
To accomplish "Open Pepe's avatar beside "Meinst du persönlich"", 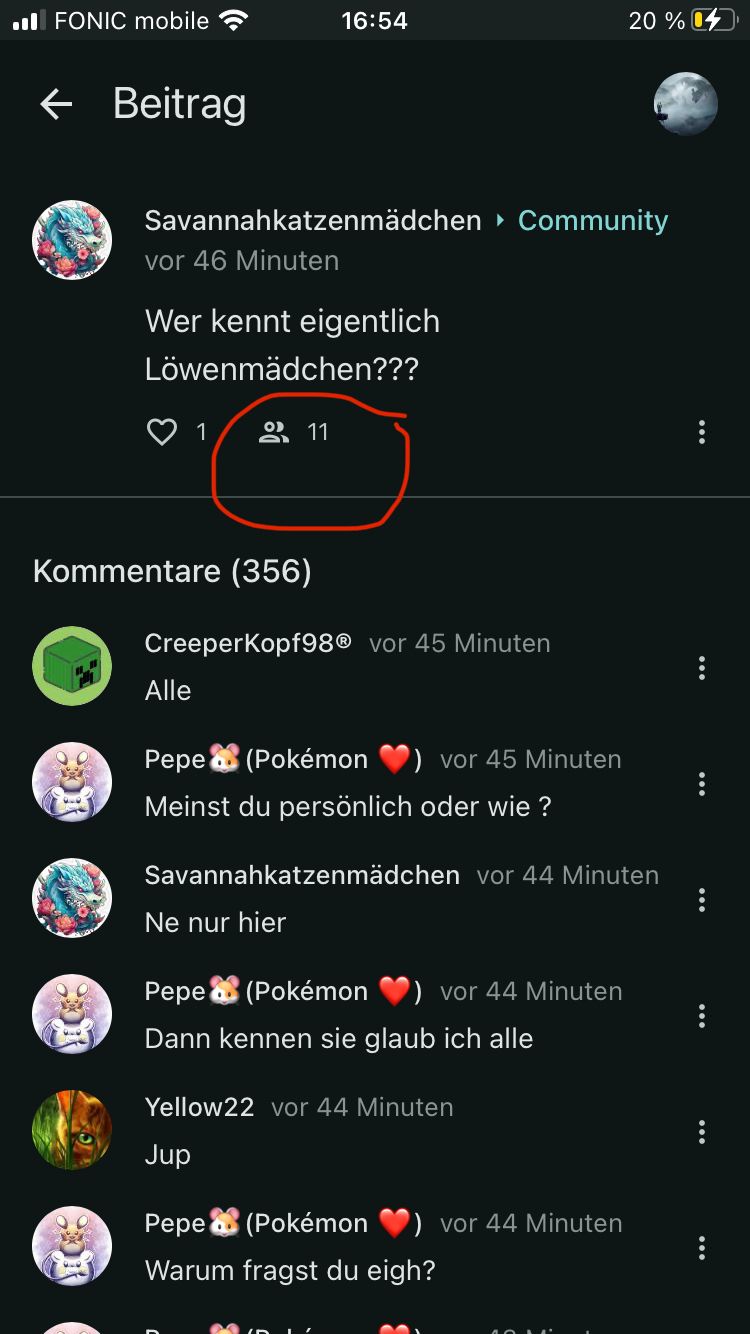I will (x=72, y=782).
